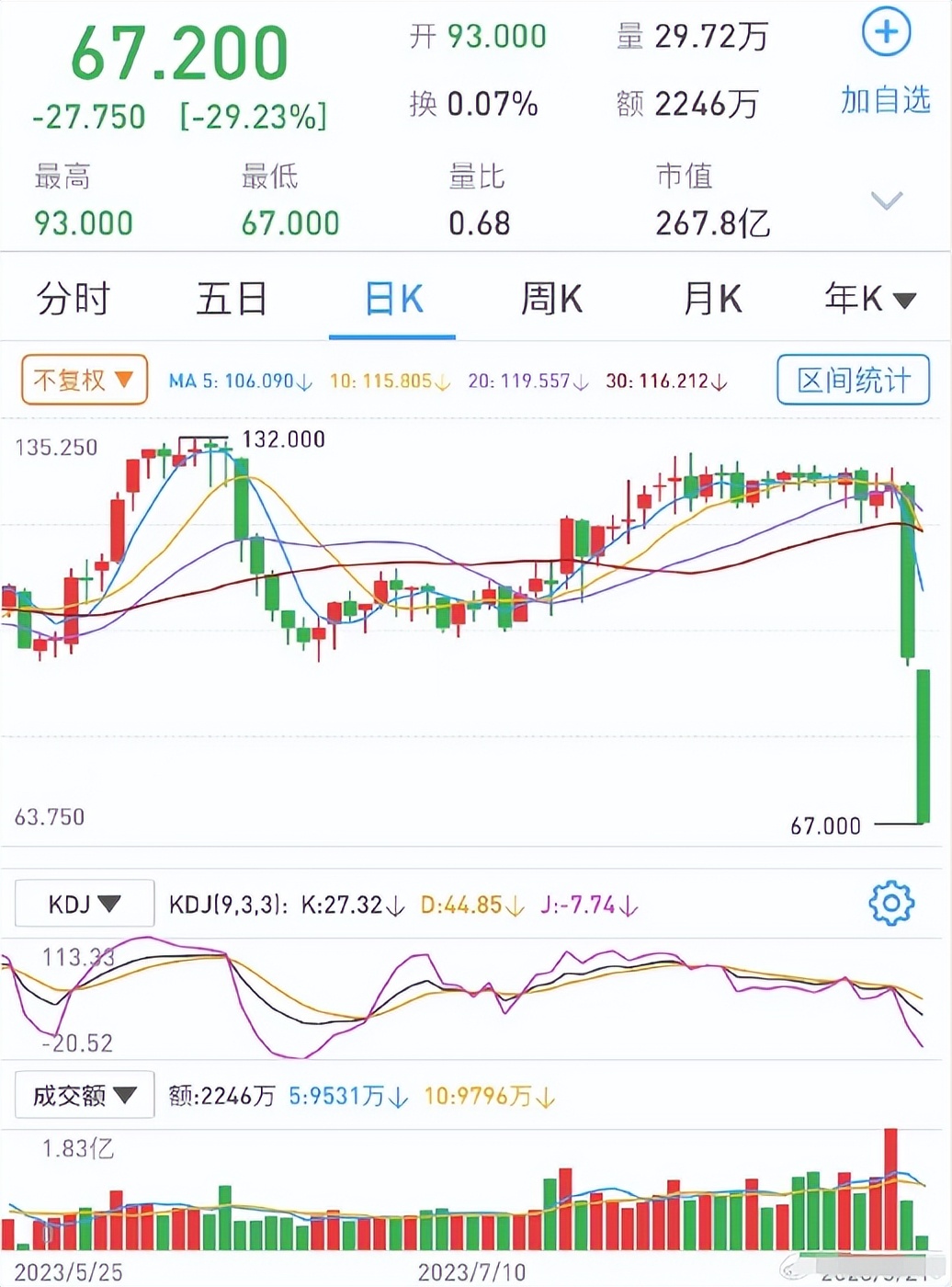Tap the MA 20 moving average label
Image resolution: width=952 pixels, height=1287 pixels.
[x=526, y=381]
